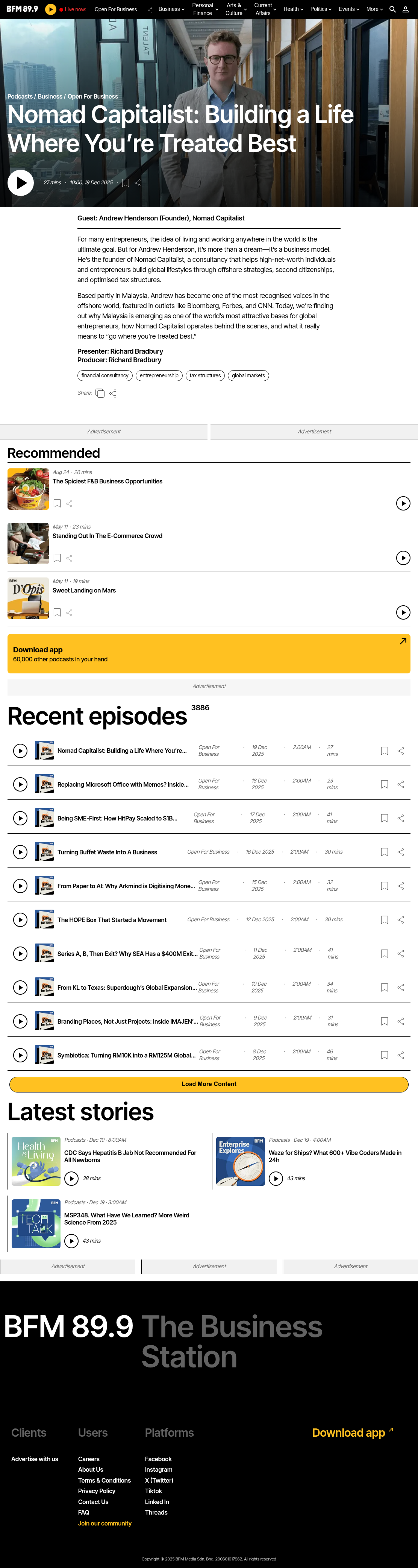The width and height of the screenshot is (418, 1568).
Task: Bookmark the Nomad Capitalist hero episode
Action: tap(125, 182)
